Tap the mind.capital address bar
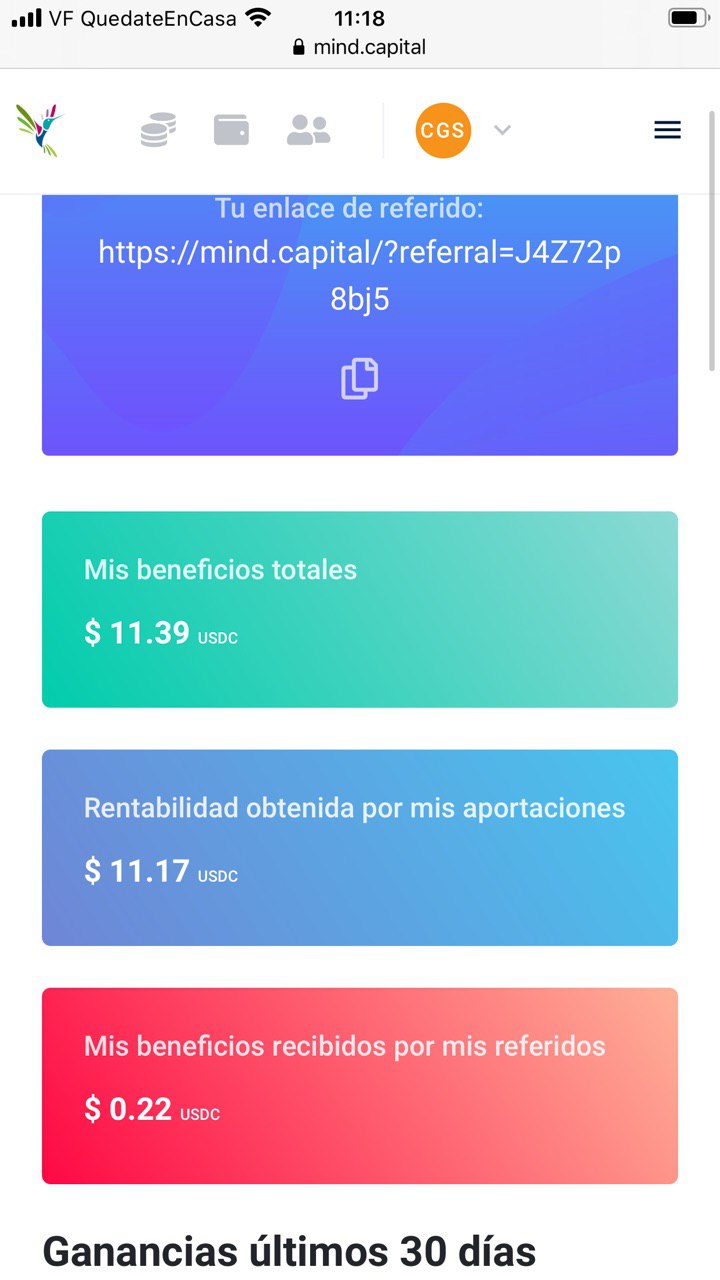Screen dimensions: 720x1280 [360, 47]
